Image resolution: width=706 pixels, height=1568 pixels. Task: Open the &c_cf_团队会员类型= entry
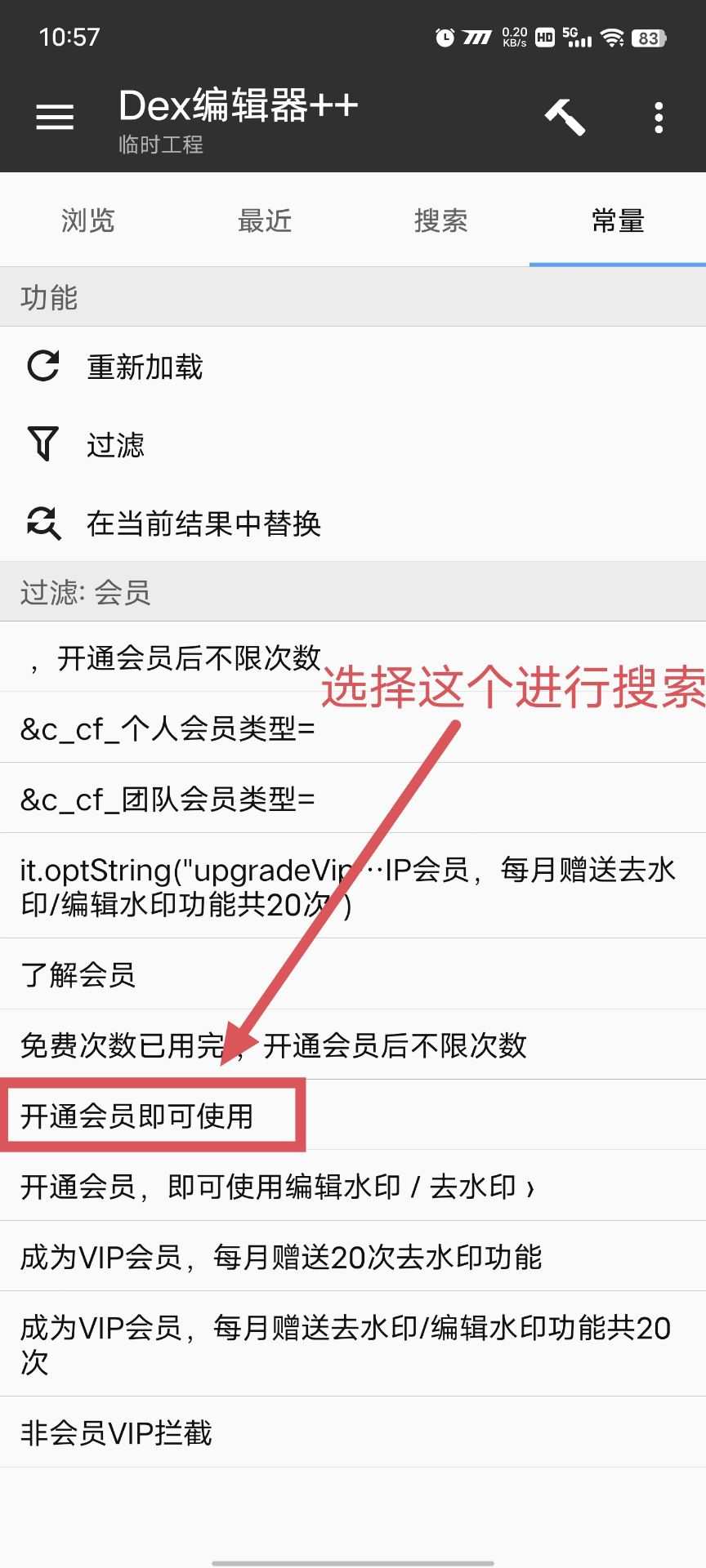(353, 798)
